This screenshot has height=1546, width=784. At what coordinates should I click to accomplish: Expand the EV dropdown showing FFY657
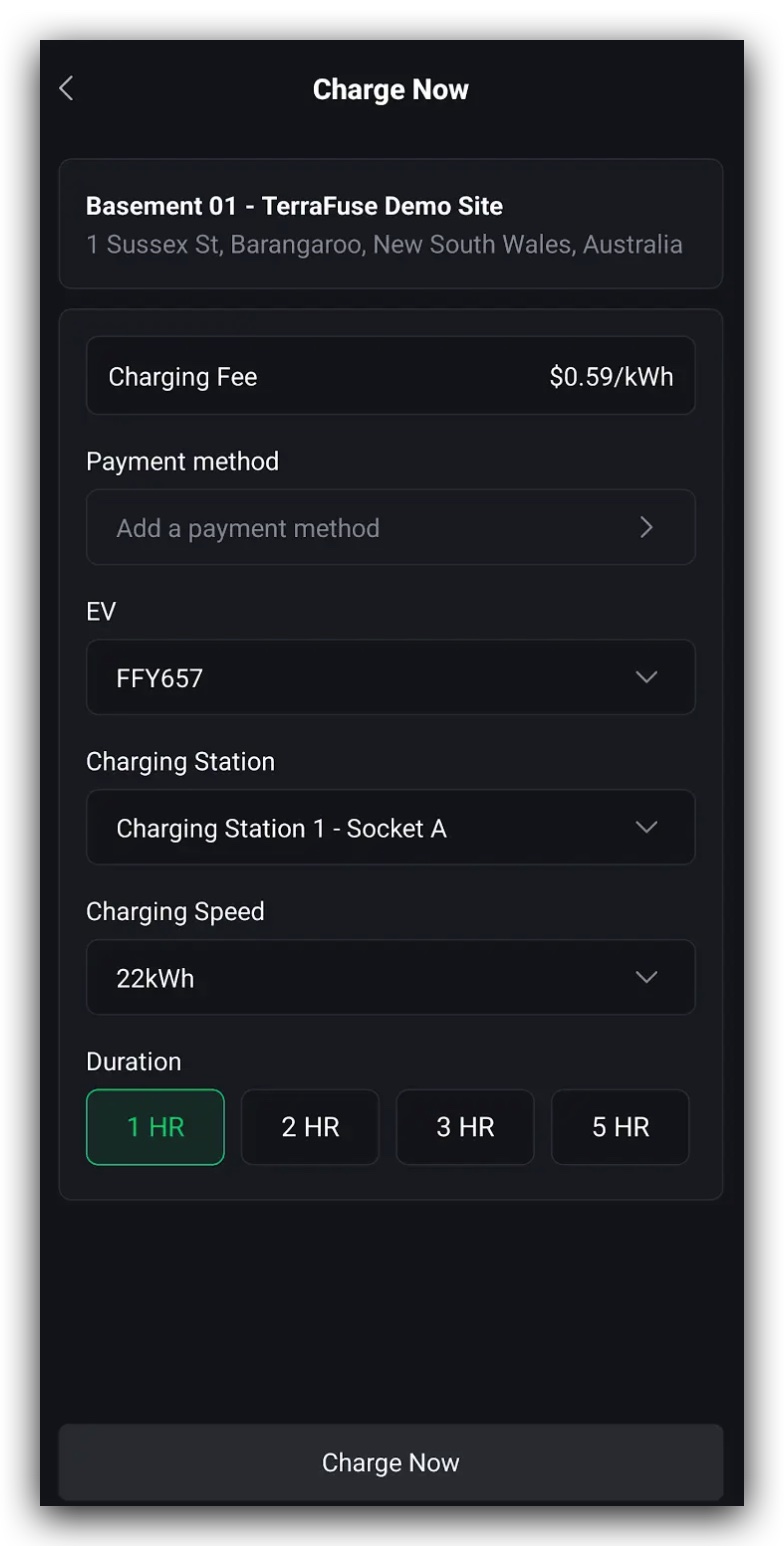(391, 677)
